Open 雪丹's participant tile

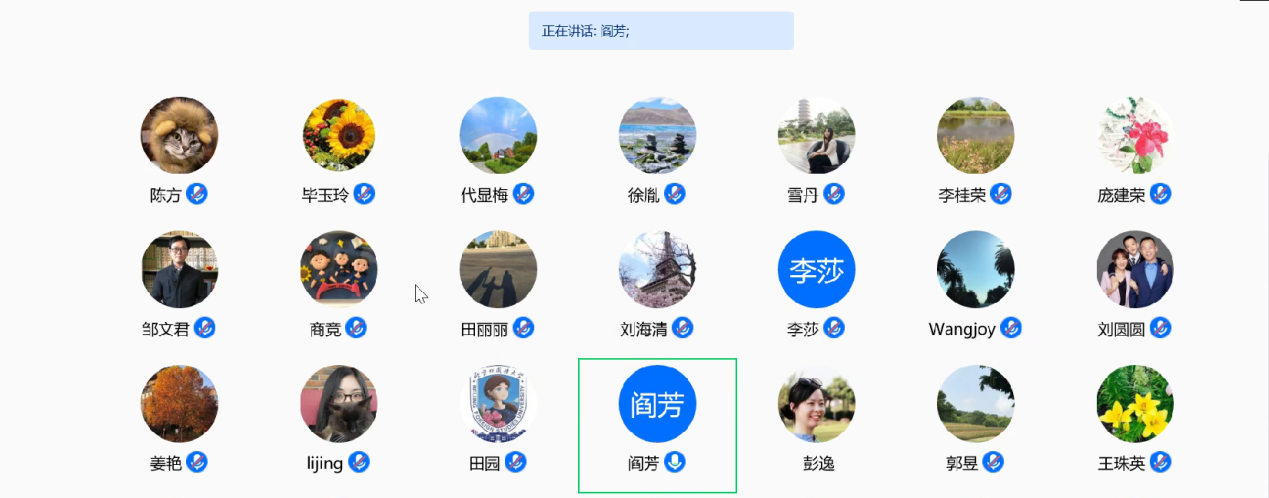816,136
